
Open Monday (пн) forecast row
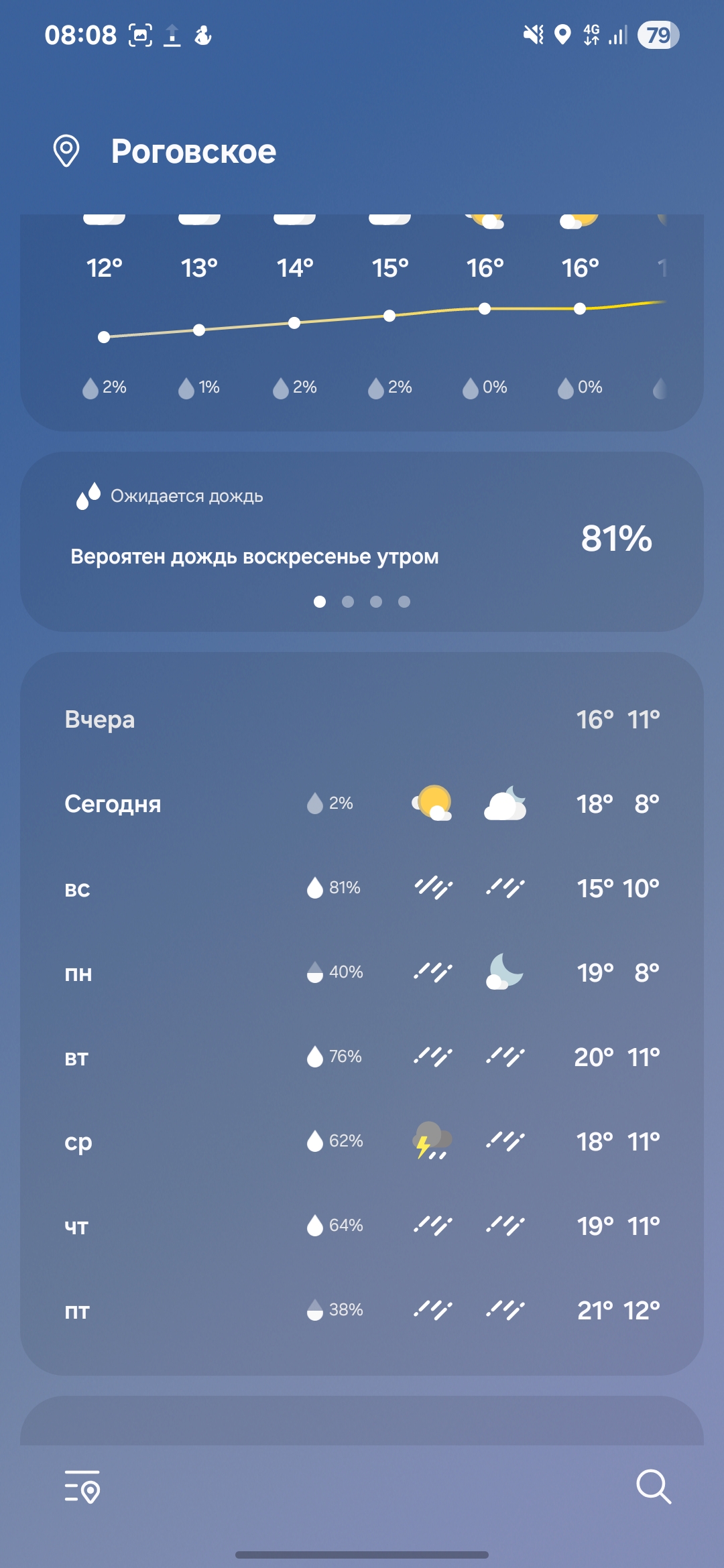[x=362, y=973]
